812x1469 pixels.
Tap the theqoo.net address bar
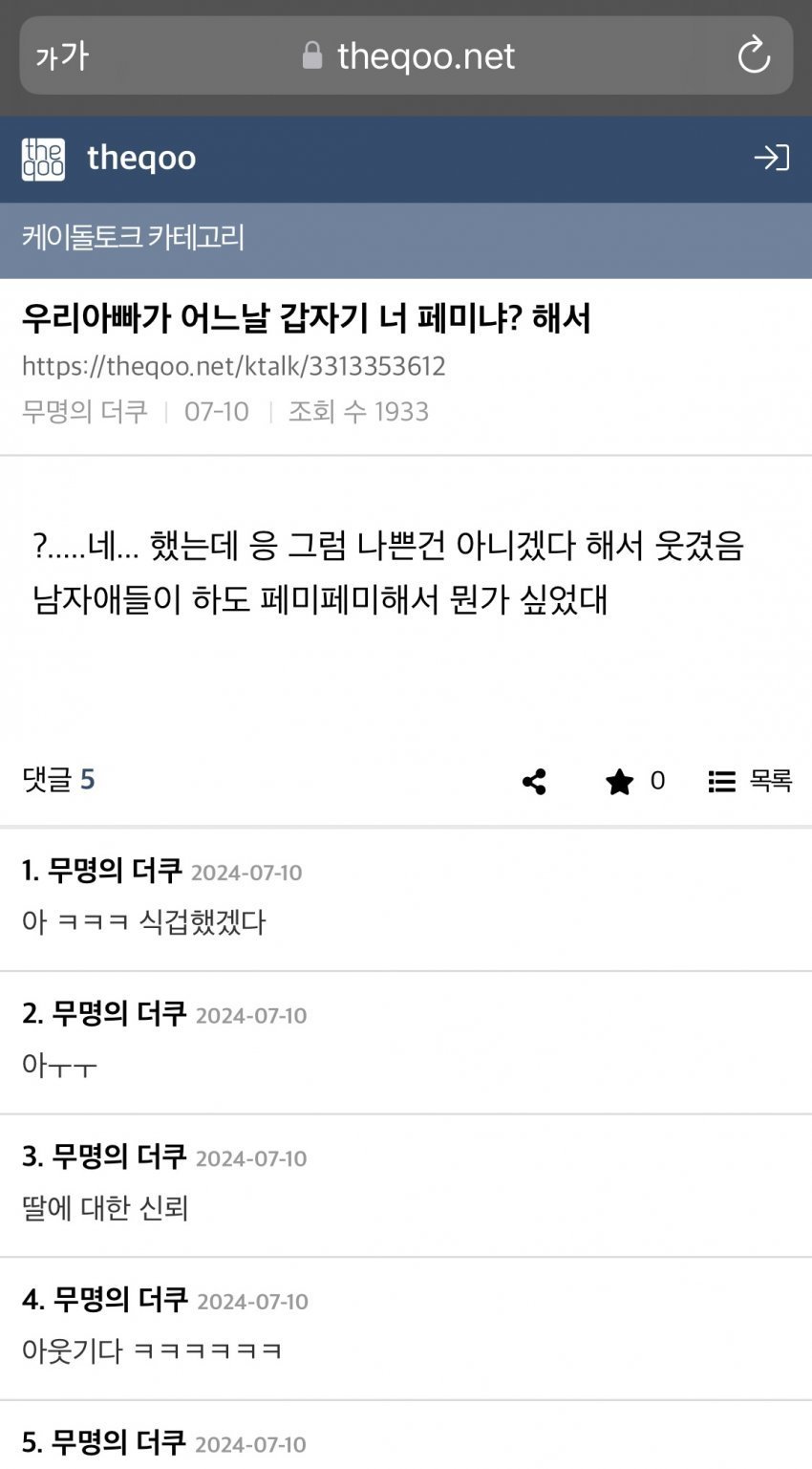(409, 56)
